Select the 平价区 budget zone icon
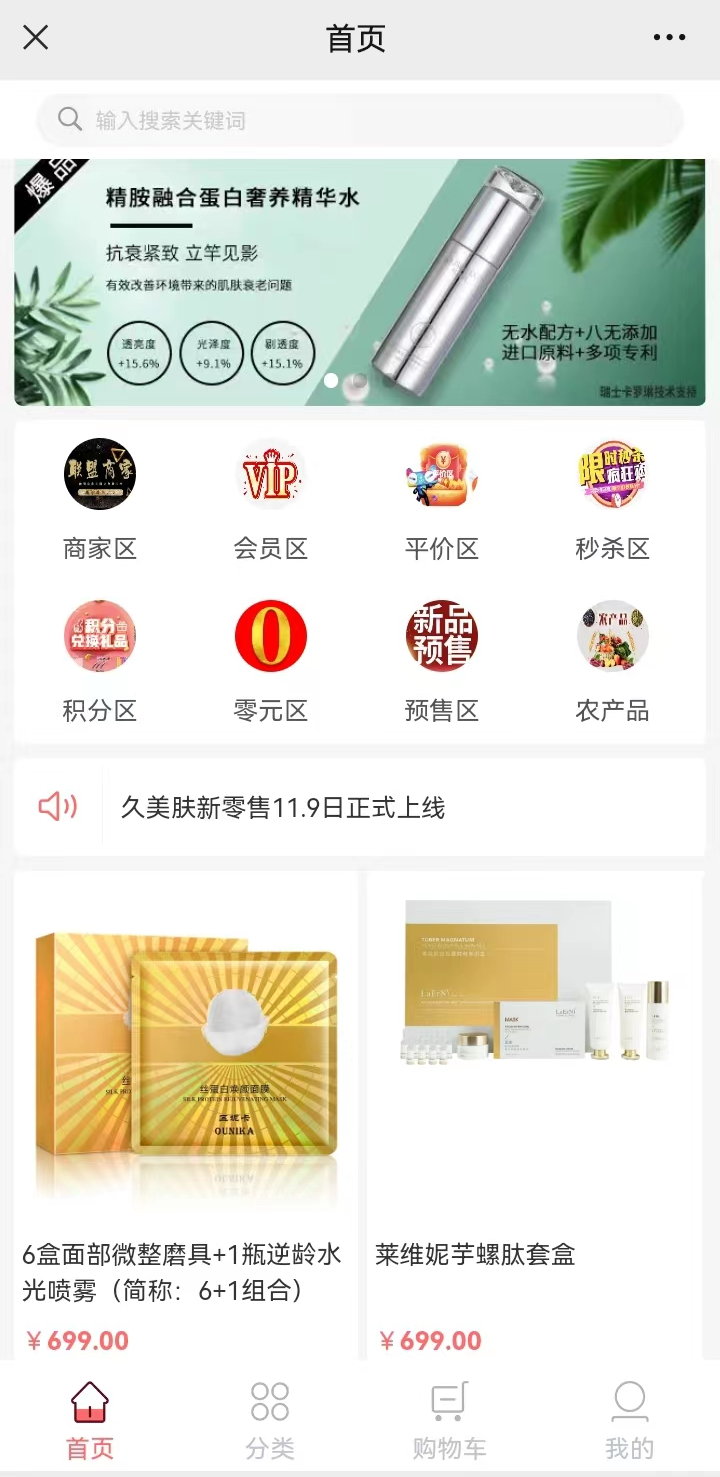Image resolution: width=720 pixels, height=1477 pixels. tap(443, 474)
